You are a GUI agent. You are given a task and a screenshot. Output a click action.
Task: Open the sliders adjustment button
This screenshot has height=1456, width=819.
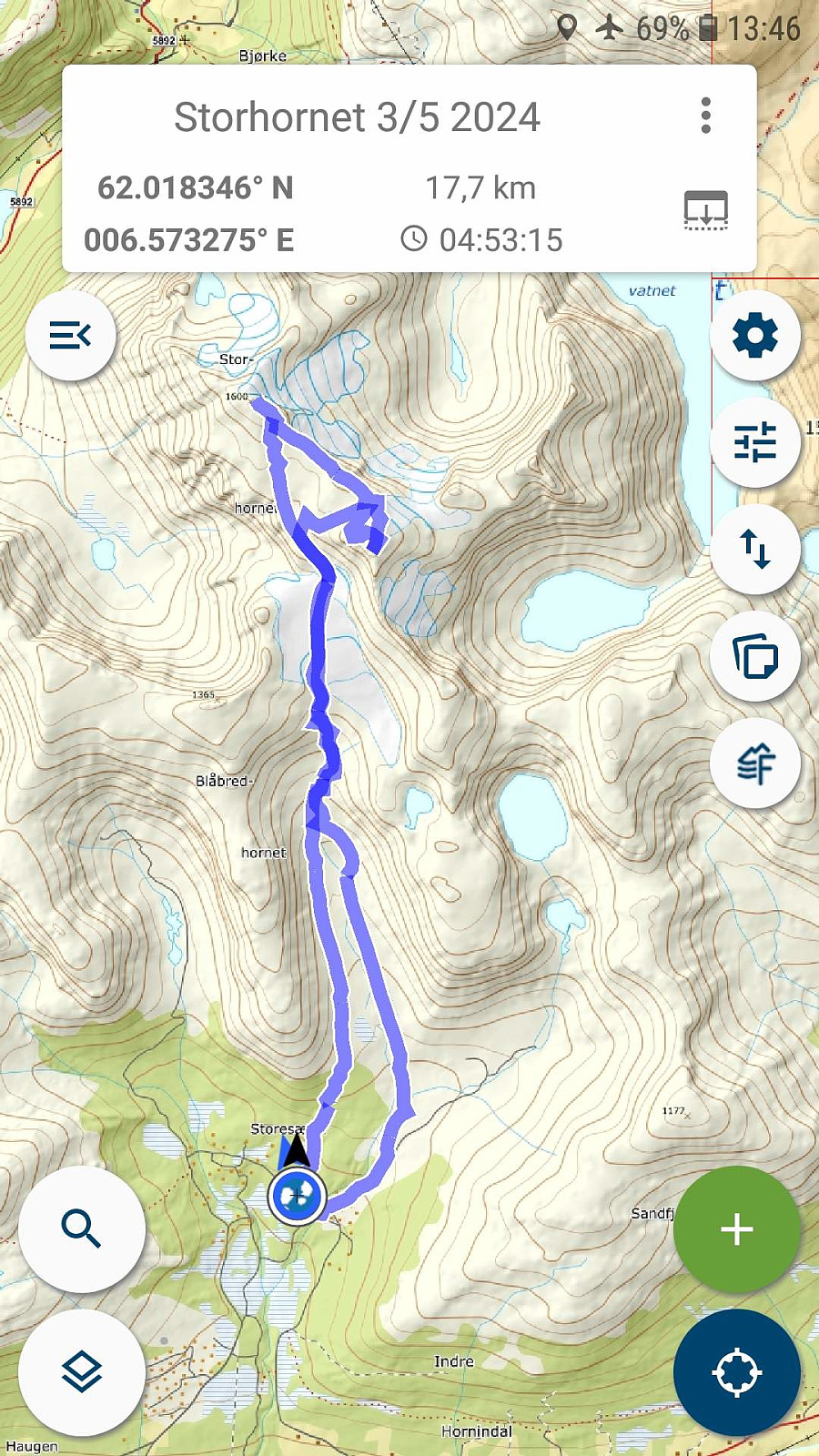click(755, 442)
